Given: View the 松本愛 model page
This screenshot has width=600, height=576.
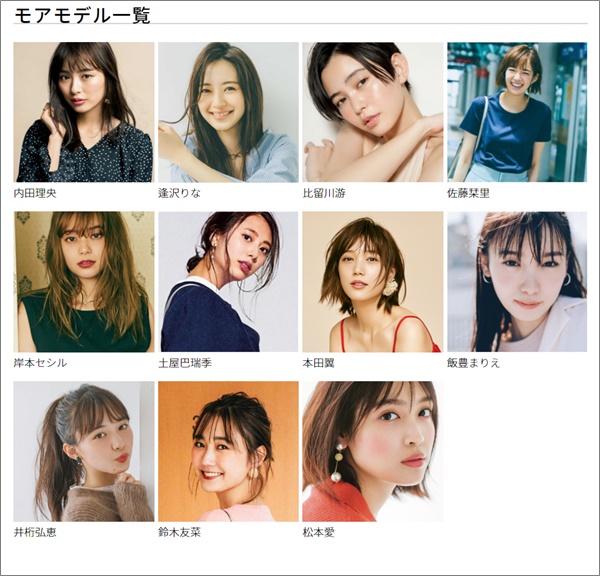Looking at the screenshot, I should [x=372, y=451].
